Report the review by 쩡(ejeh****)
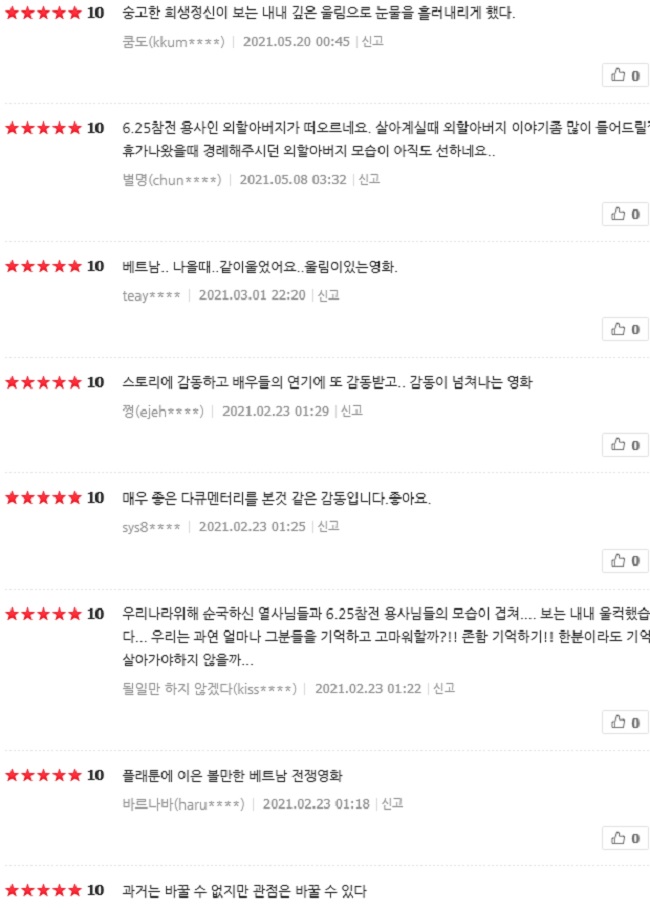The image size is (650, 908). click(x=351, y=411)
